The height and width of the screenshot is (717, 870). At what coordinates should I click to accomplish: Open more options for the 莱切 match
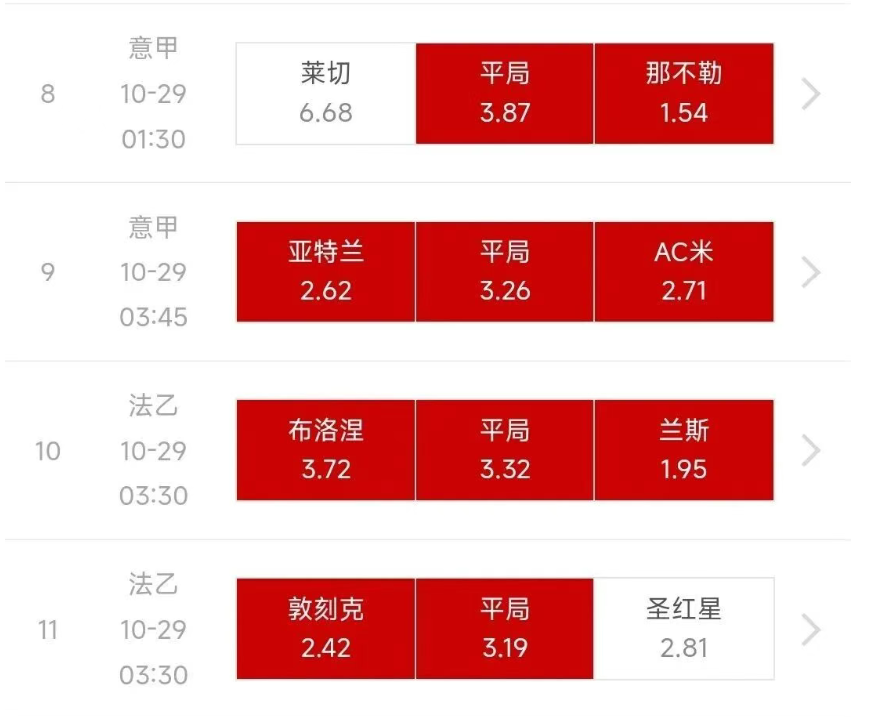[811, 94]
